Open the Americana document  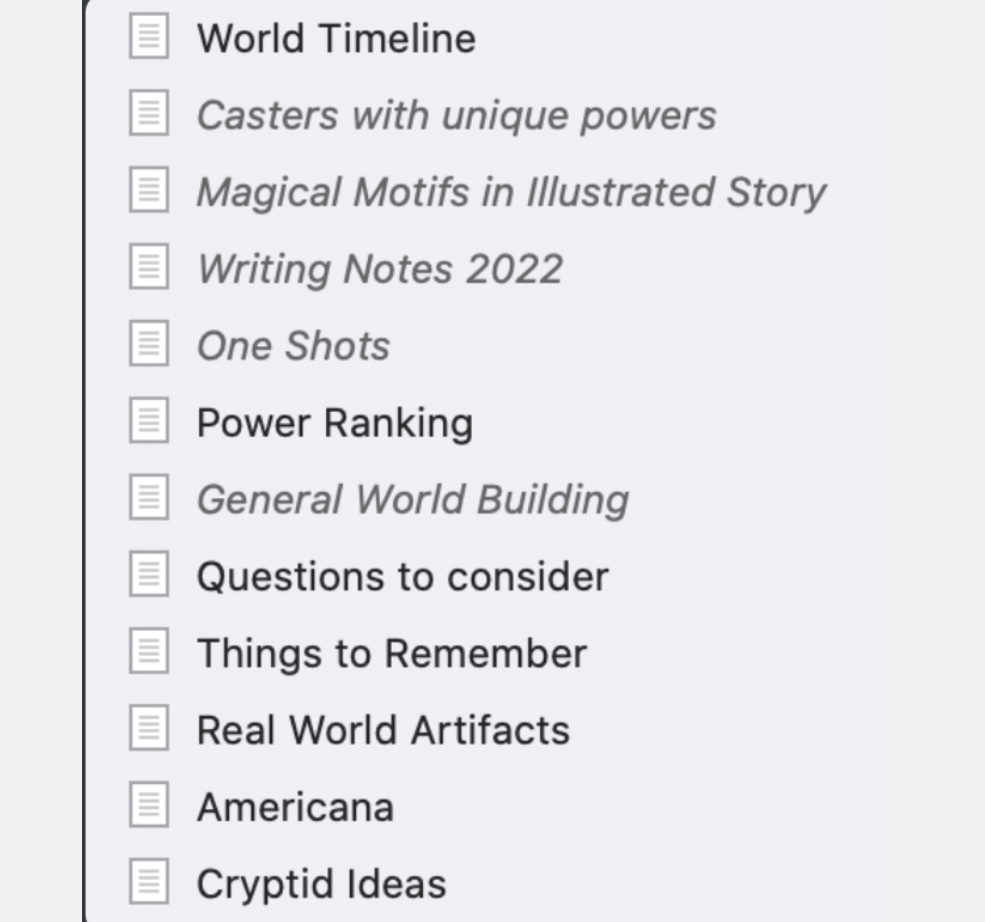coord(295,808)
